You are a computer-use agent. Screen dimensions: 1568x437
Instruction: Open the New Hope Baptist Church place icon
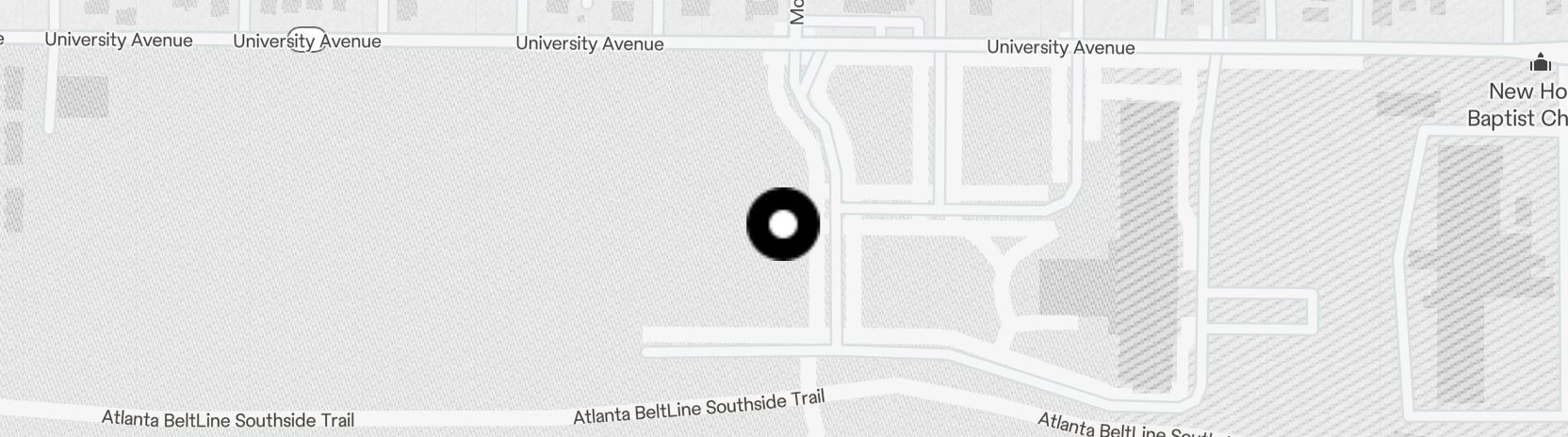coord(1541,63)
